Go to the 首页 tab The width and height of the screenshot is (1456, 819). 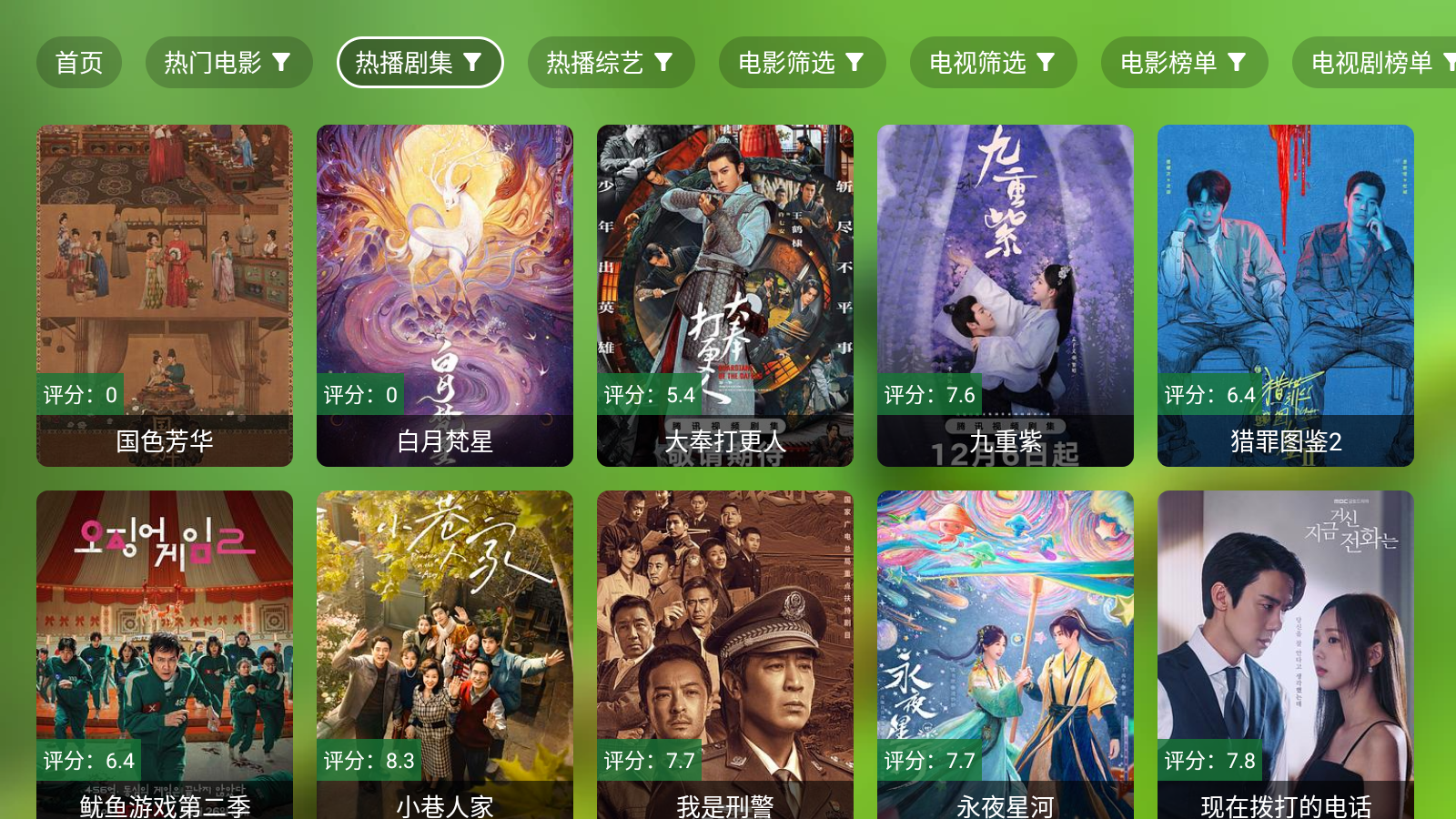click(79, 63)
